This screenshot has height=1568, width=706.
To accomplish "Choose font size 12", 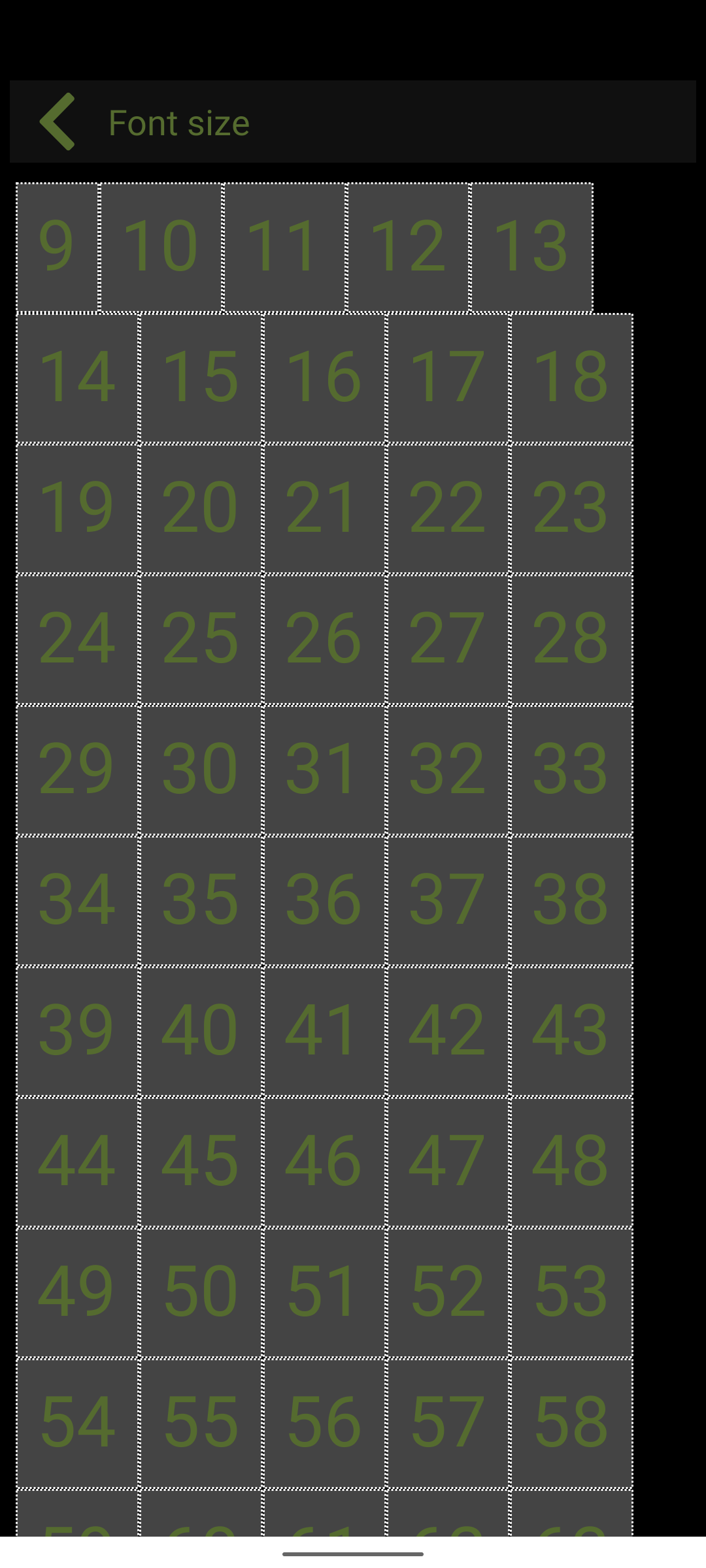I will 408,247.
